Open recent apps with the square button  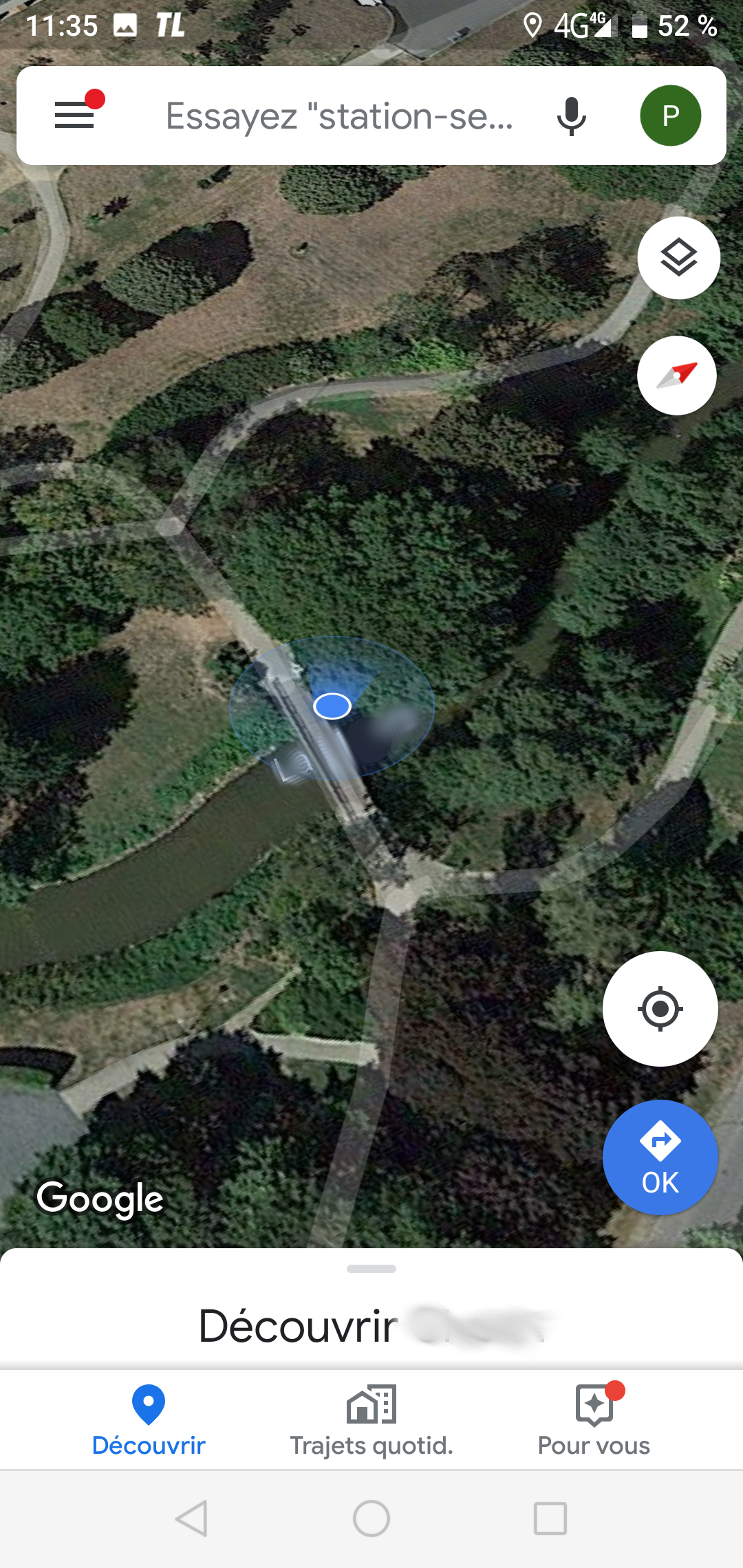(550, 1518)
